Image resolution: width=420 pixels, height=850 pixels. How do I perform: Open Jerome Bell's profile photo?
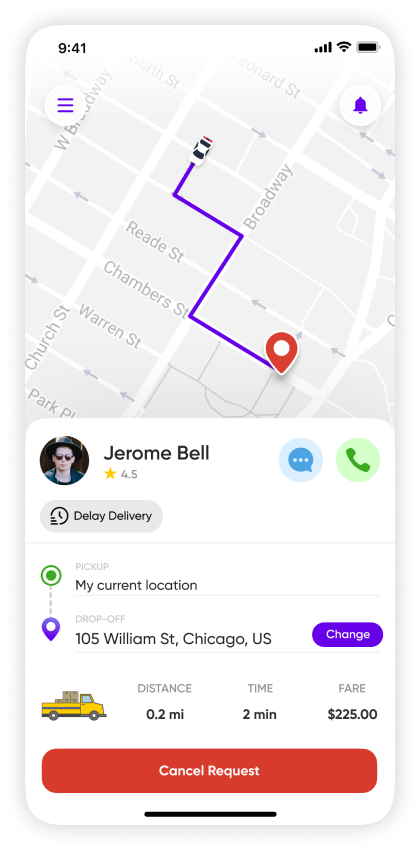click(x=64, y=460)
